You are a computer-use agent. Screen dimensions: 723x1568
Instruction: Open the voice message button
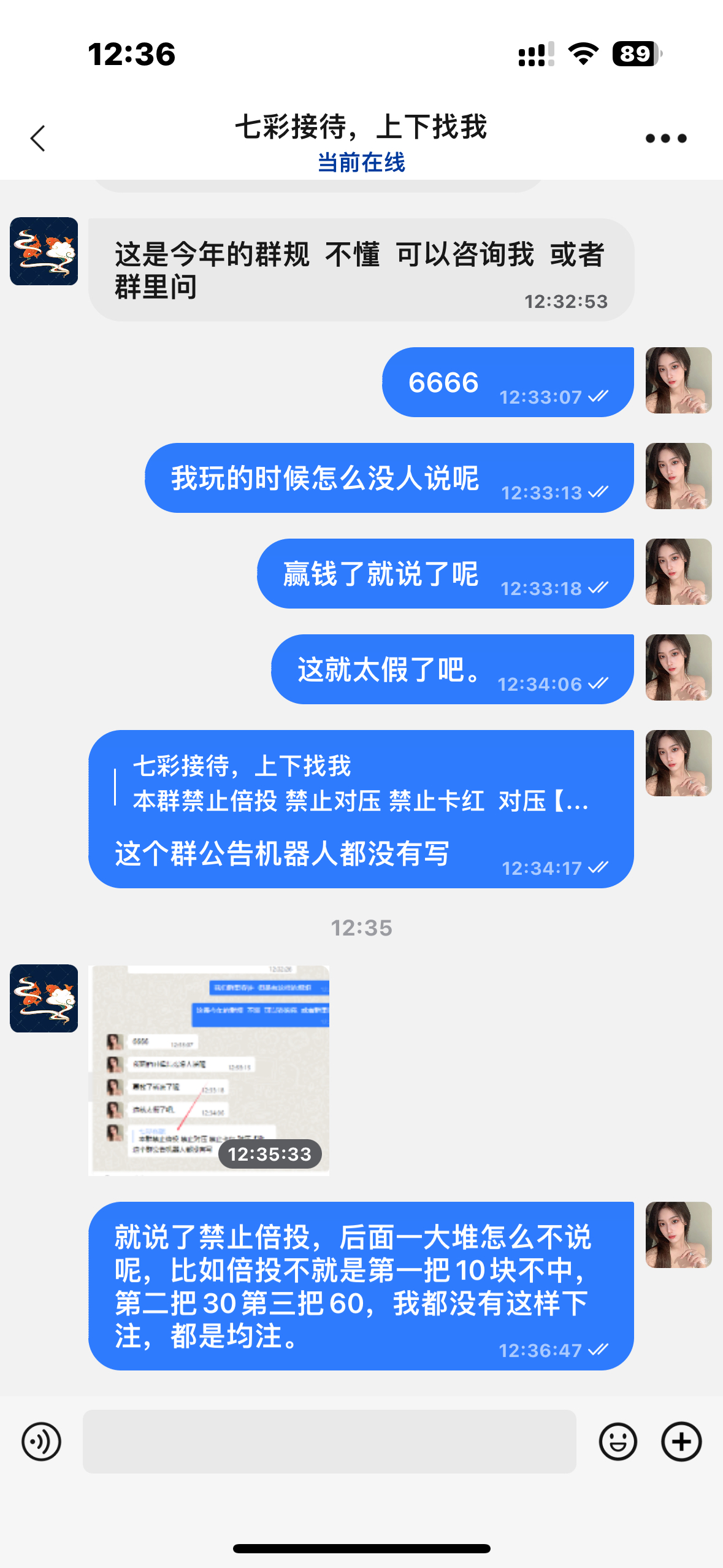41,1441
